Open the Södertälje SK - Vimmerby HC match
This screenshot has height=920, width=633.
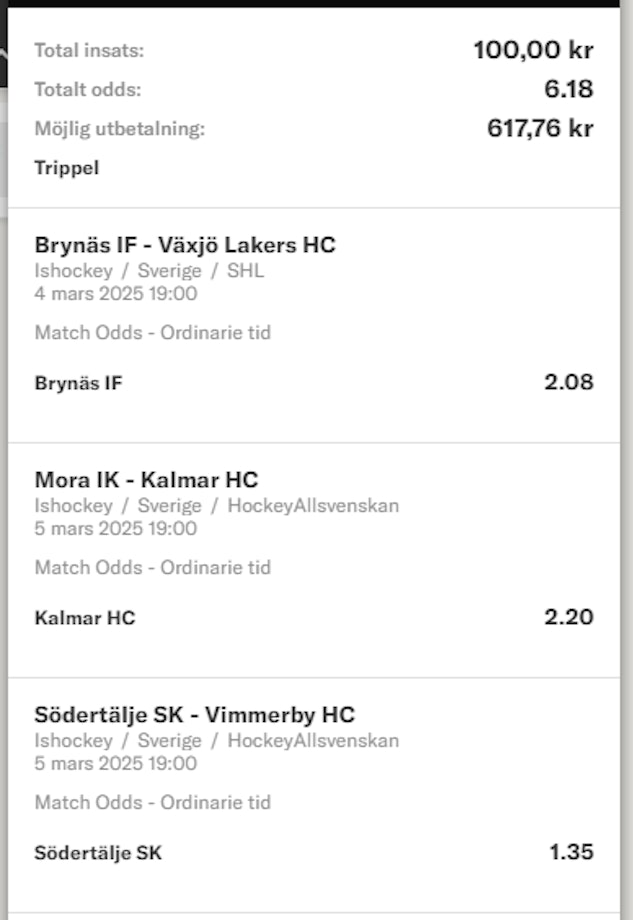click(x=195, y=715)
